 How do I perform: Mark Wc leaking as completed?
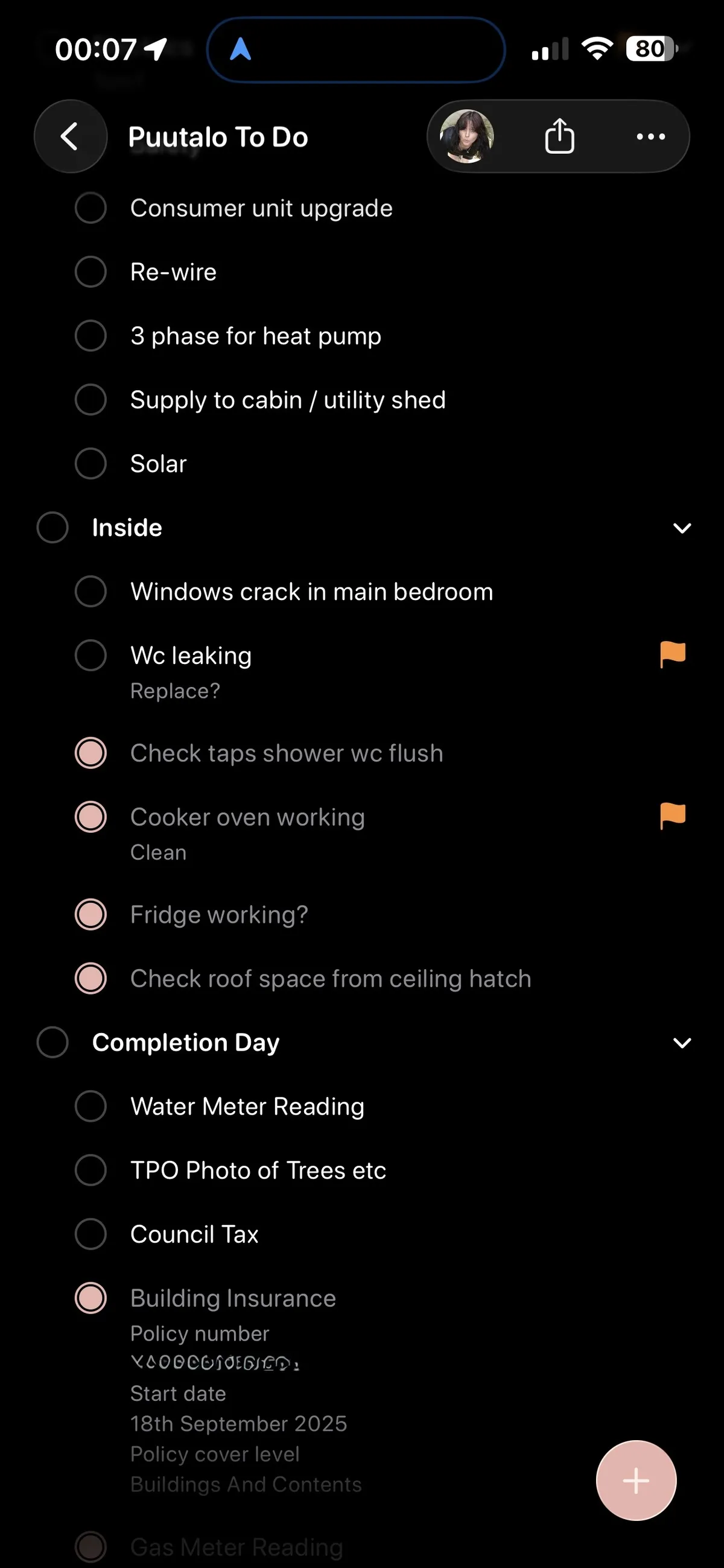pyautogui.click(x=91, y=656)
